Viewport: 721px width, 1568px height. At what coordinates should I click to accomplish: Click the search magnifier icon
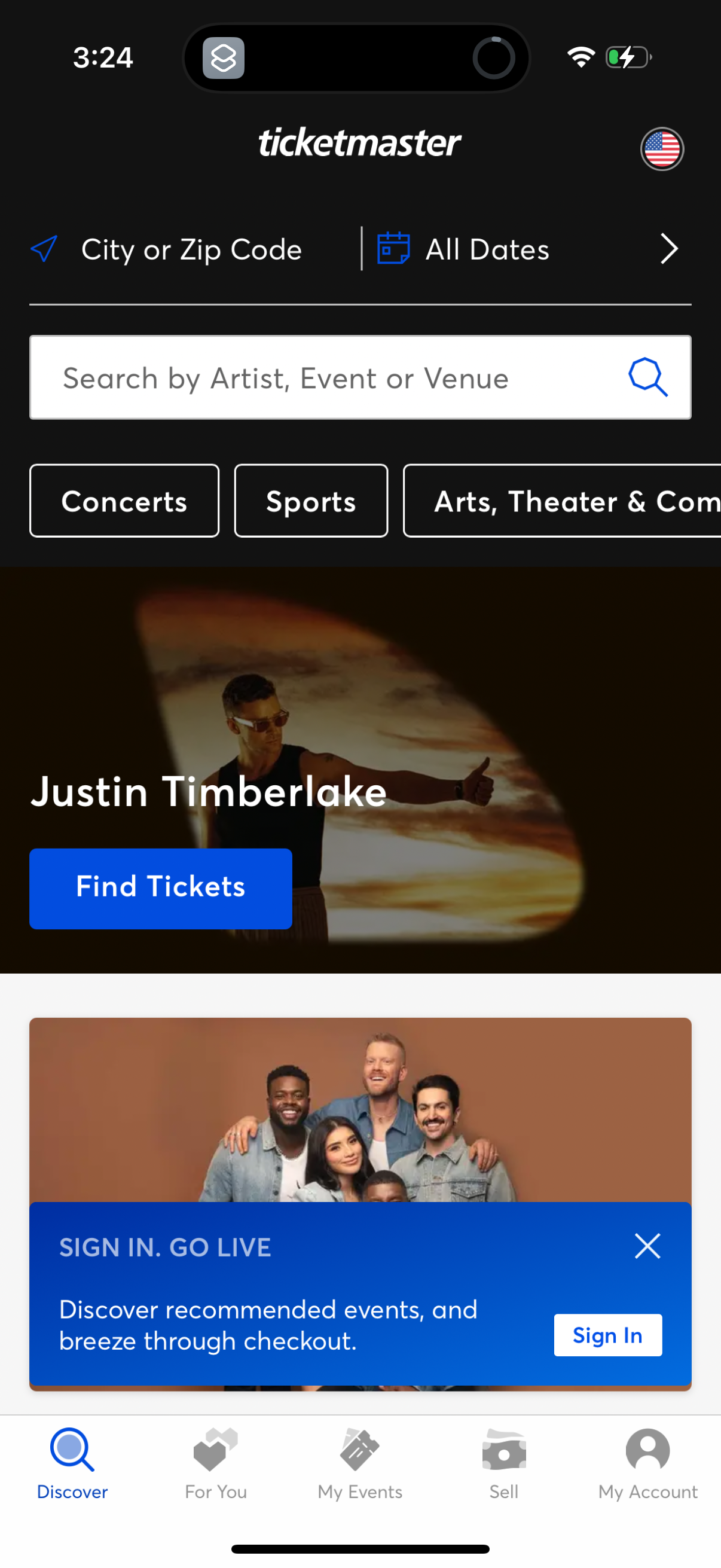tap(645, 377)
